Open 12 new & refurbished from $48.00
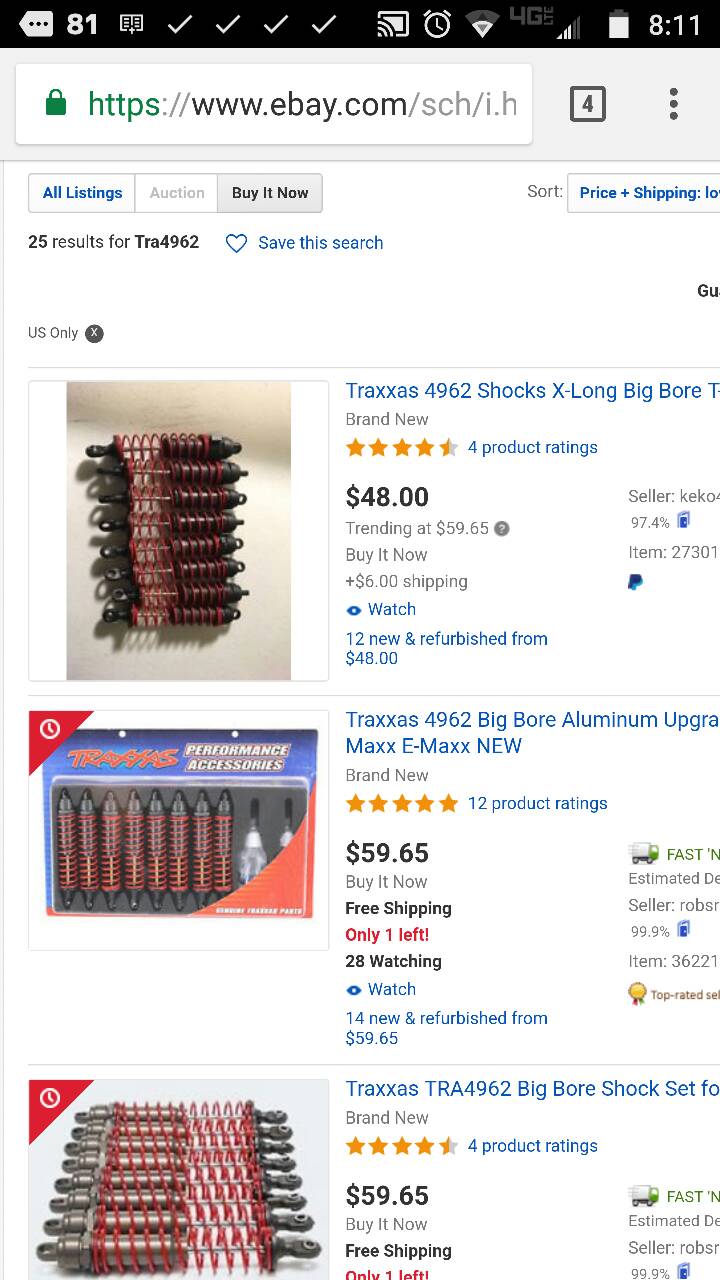This screenshot has width=720, height=1280. coord(446,648)
